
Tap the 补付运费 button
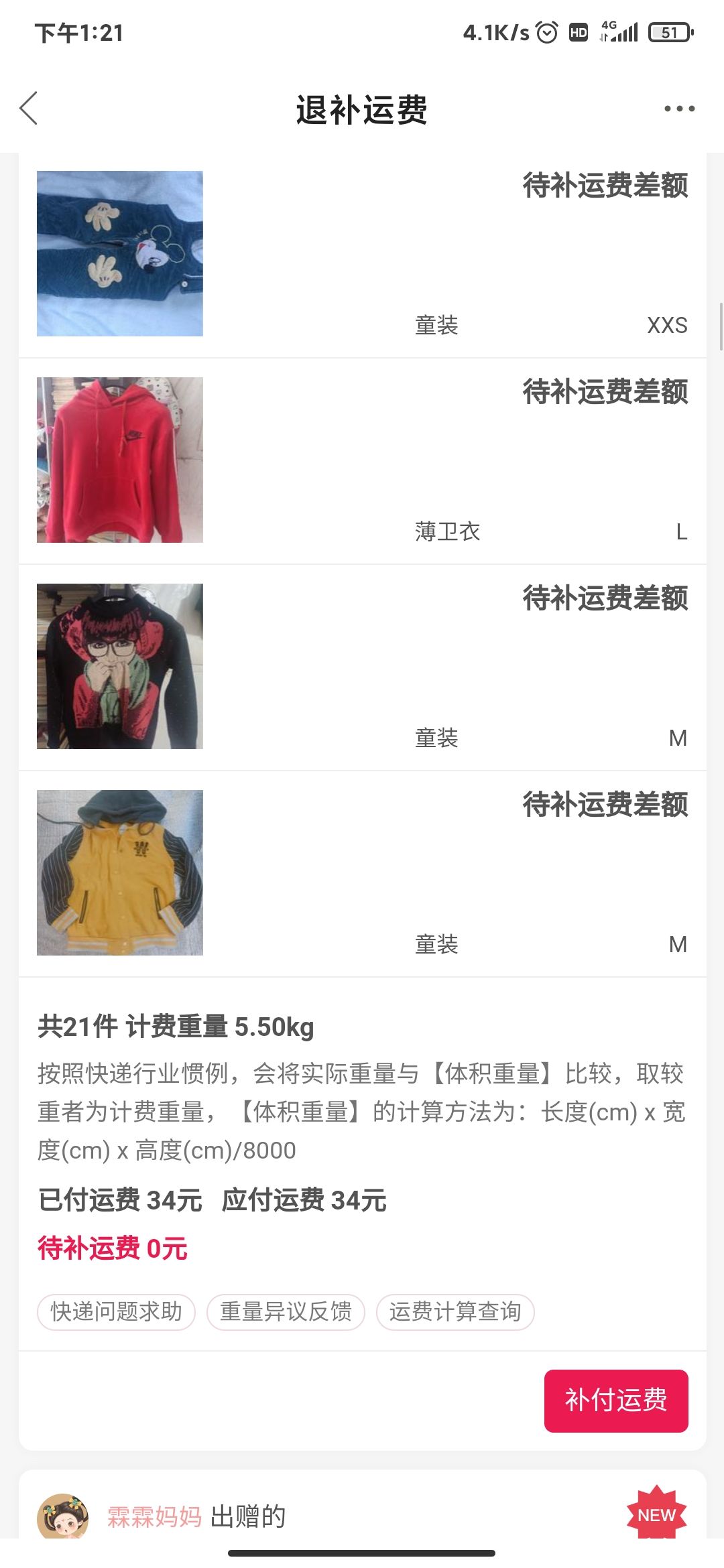click(x=616, y=1400)
